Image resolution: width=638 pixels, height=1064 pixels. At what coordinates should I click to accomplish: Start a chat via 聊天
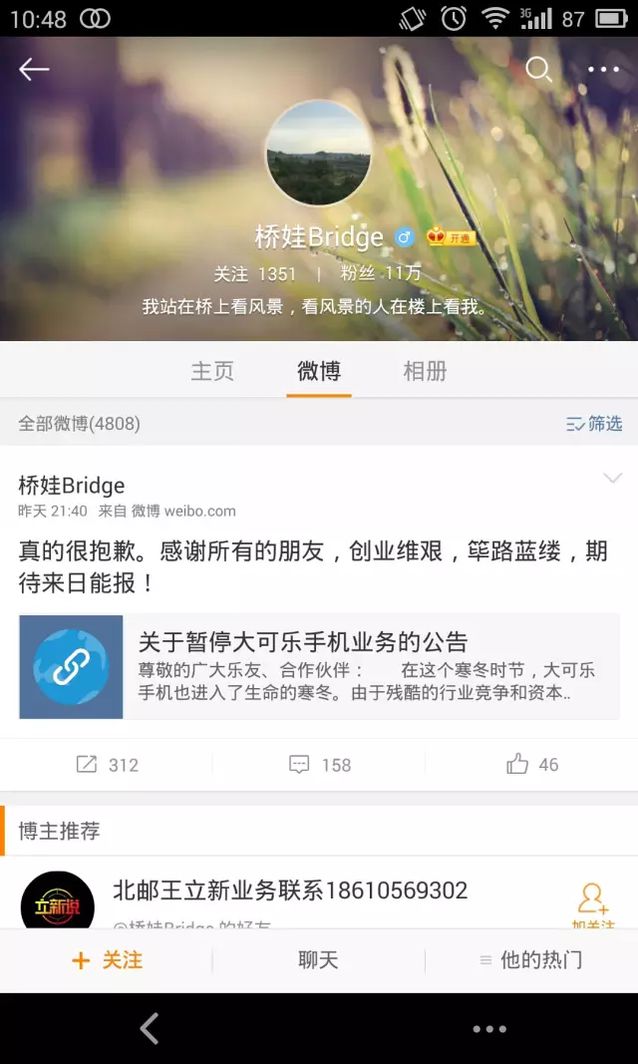(318, 961)
